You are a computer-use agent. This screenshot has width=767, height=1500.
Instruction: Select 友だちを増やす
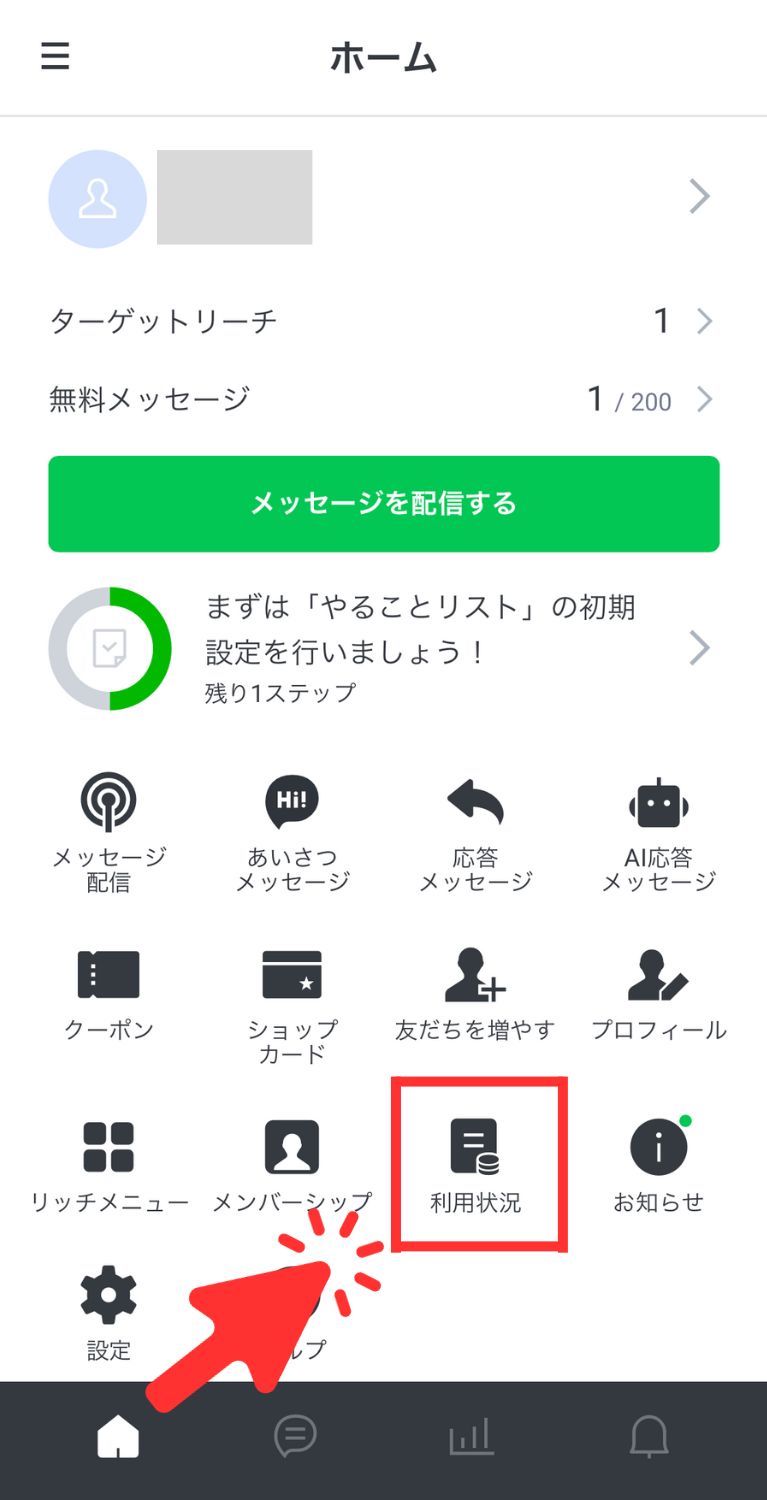(x=475, y=994)
